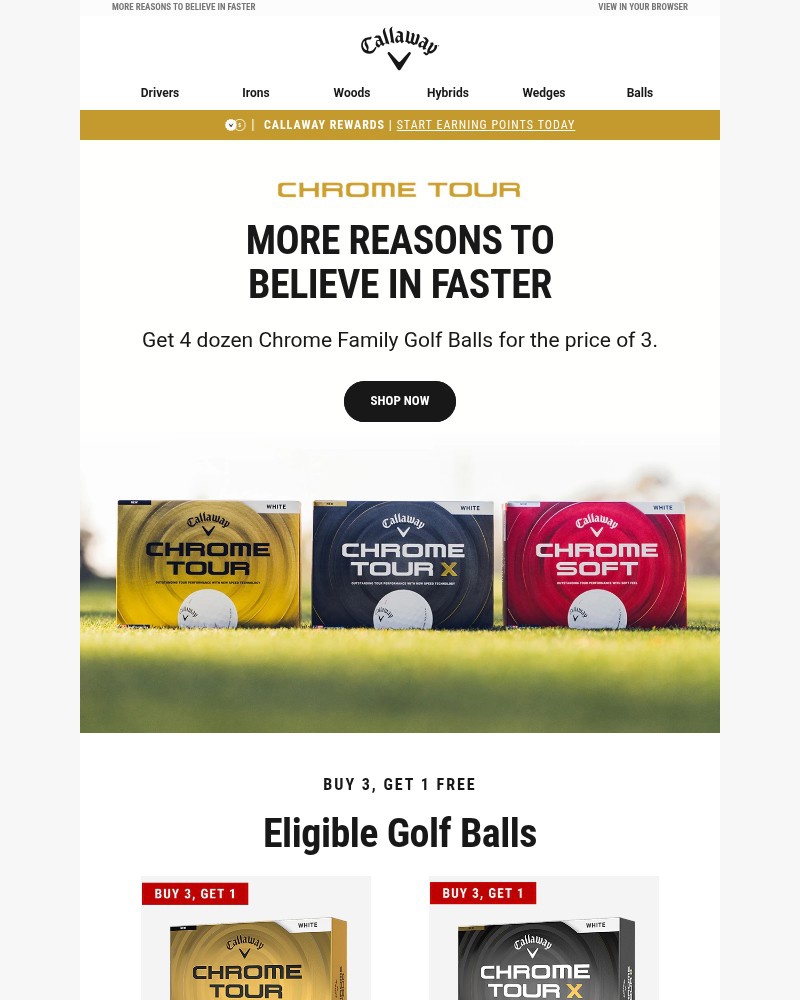Image resolution: width=800 pixels, height=1000 pixels.
Task: Select the Chrome Tour wordmark logo
Action: [x=399, y=189]
